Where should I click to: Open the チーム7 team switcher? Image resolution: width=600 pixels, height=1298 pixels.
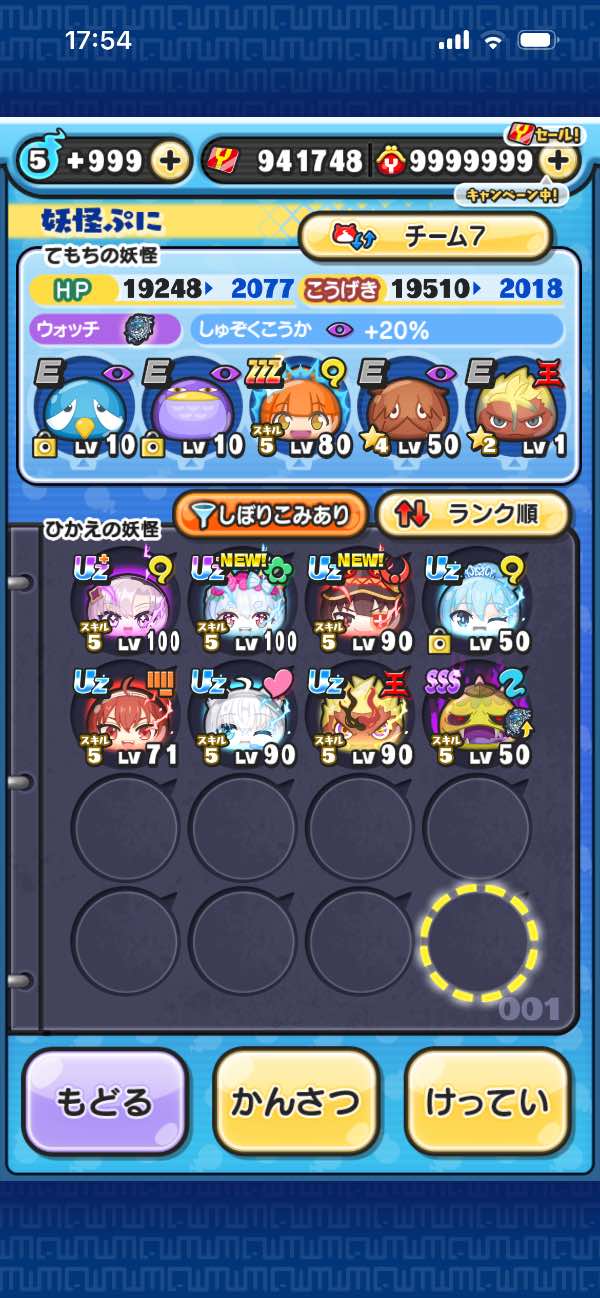(426, 236)
